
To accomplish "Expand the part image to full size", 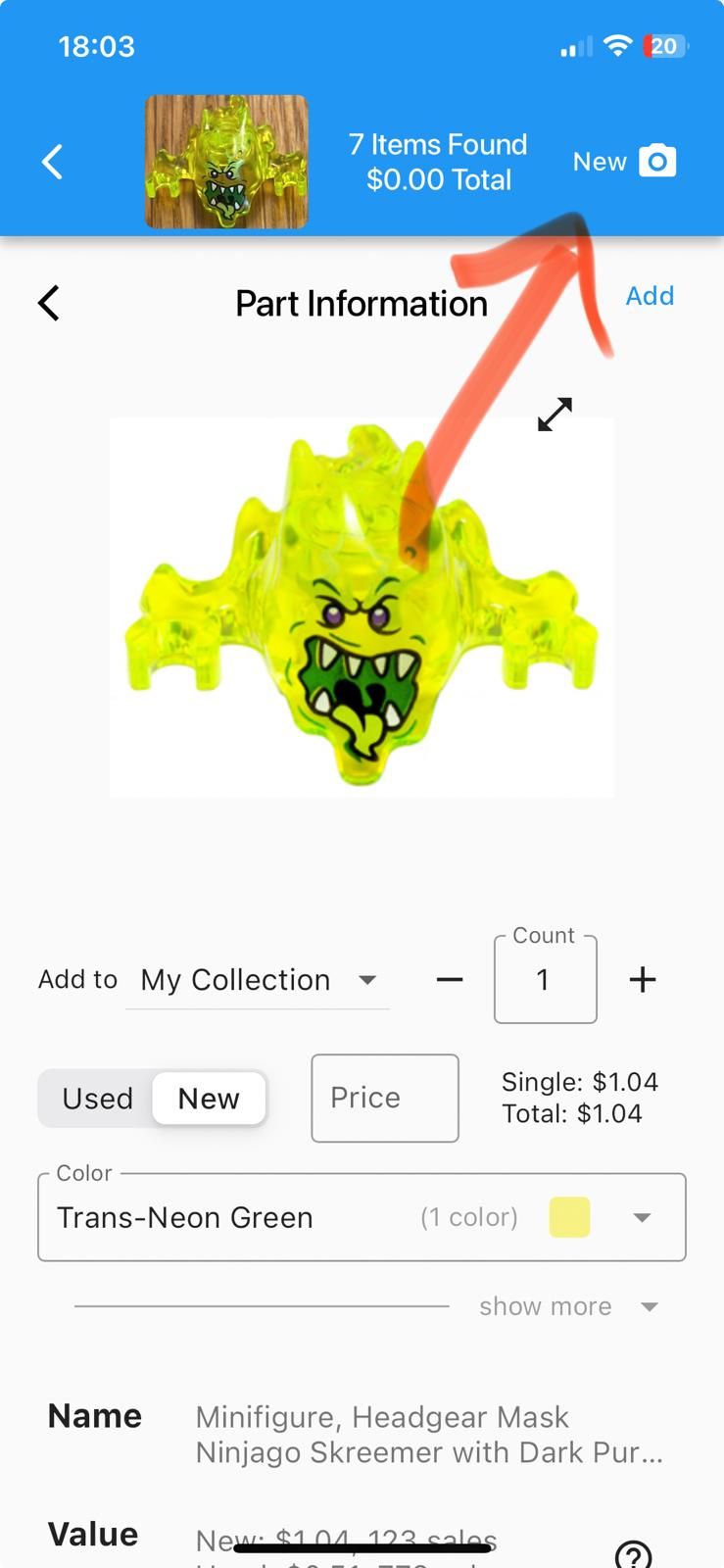I will pyautogui.click(x=555, y=415).
